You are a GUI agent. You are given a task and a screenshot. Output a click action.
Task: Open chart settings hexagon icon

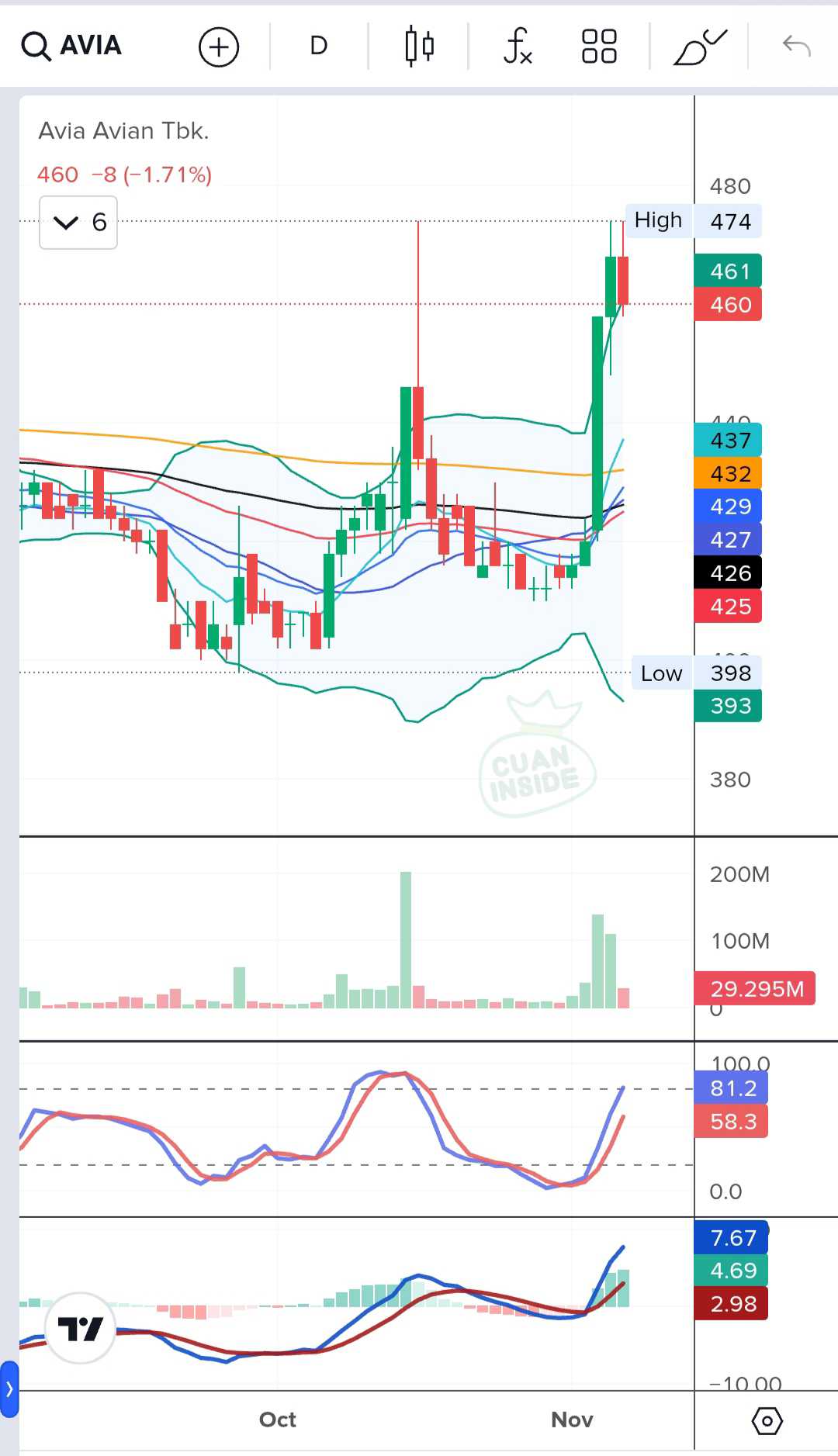[x=767, y=1420]
